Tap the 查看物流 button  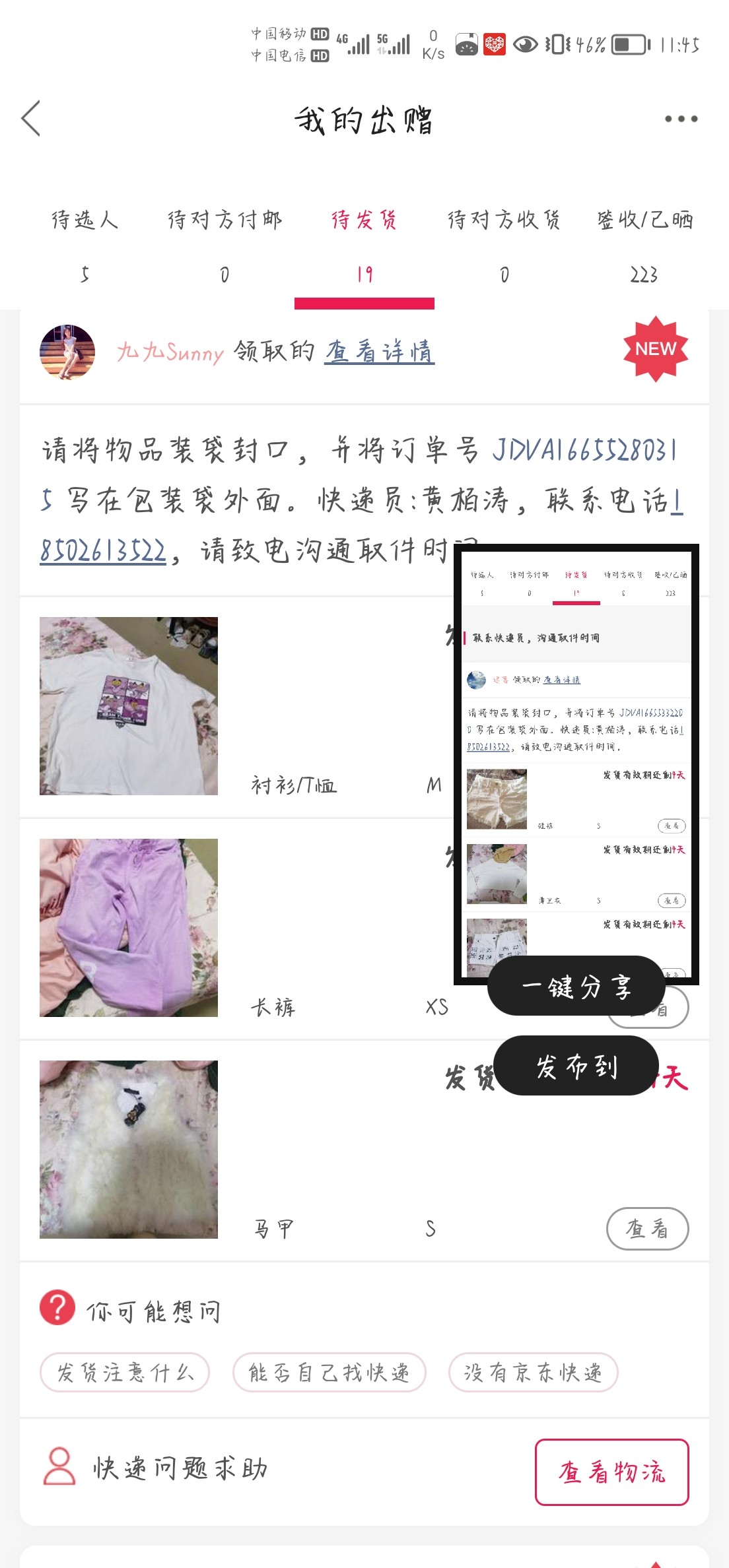coord(611,1472)
